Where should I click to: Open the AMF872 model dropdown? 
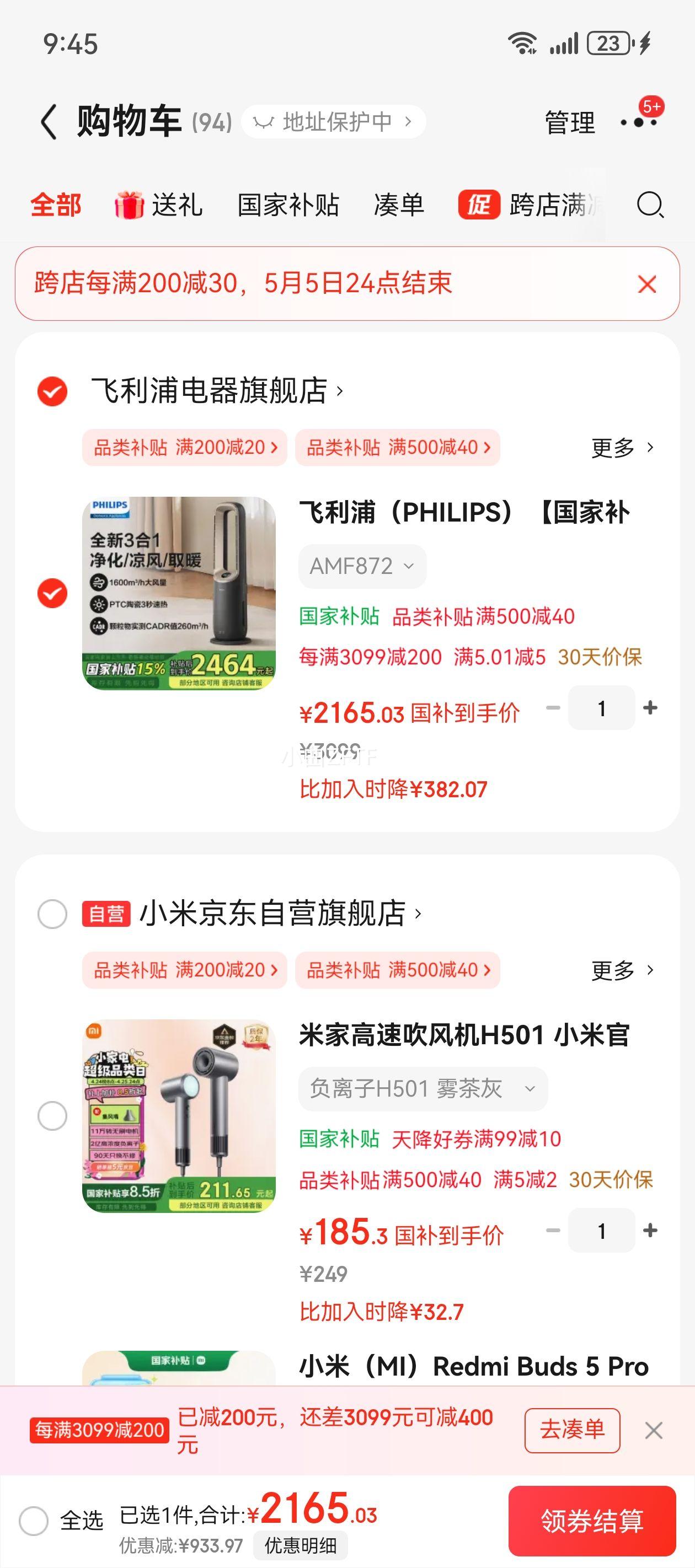(362, 566)
